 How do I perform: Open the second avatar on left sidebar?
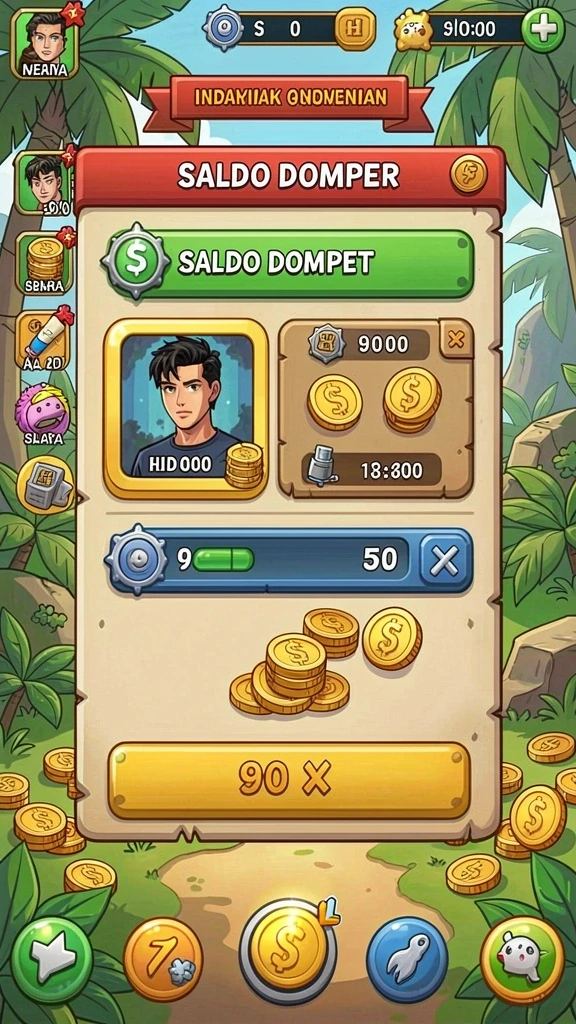[x=44, y=184]
